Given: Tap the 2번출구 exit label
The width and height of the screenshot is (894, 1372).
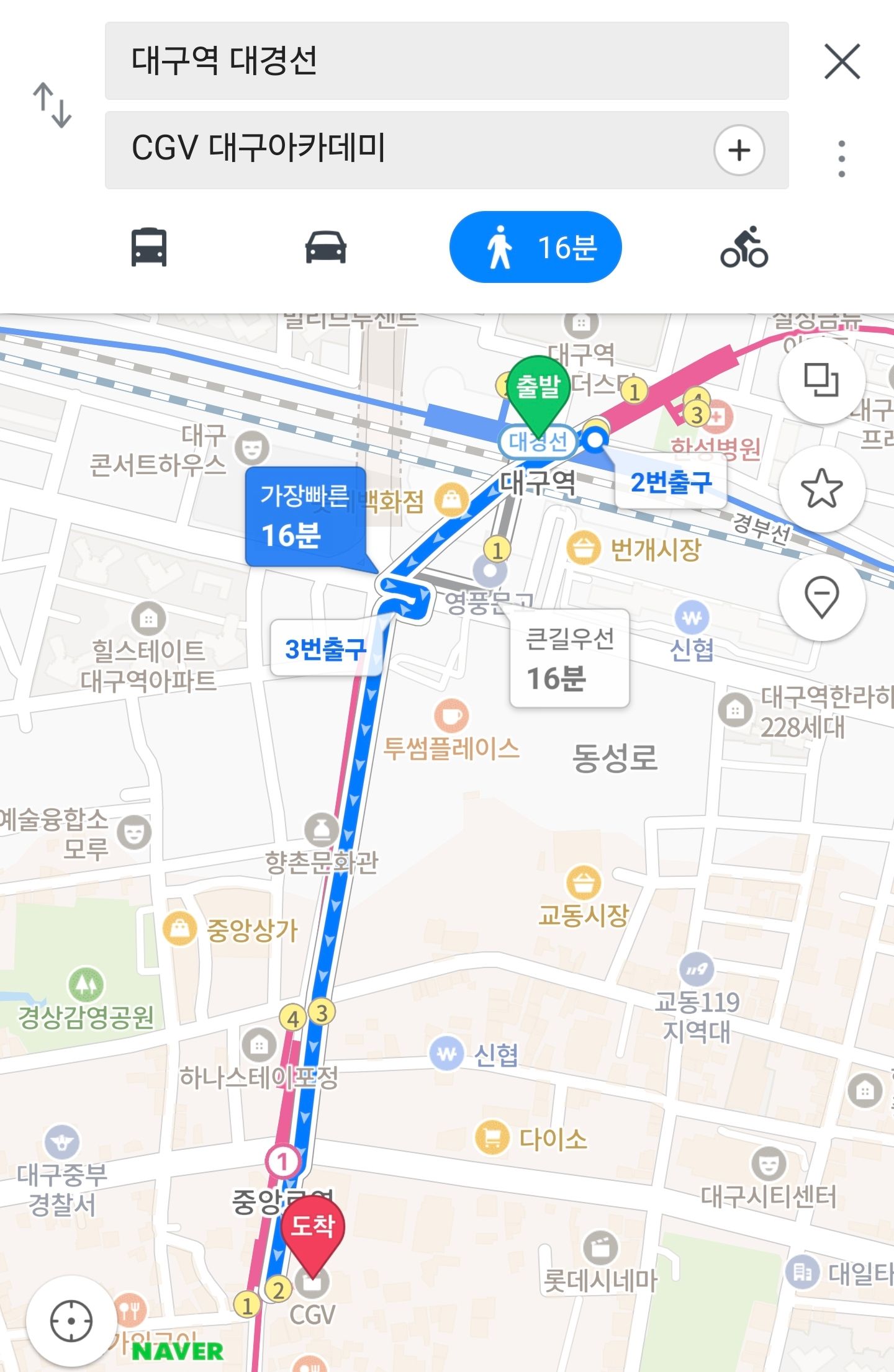Looking at the screenshot, I should tap(670, 482).
